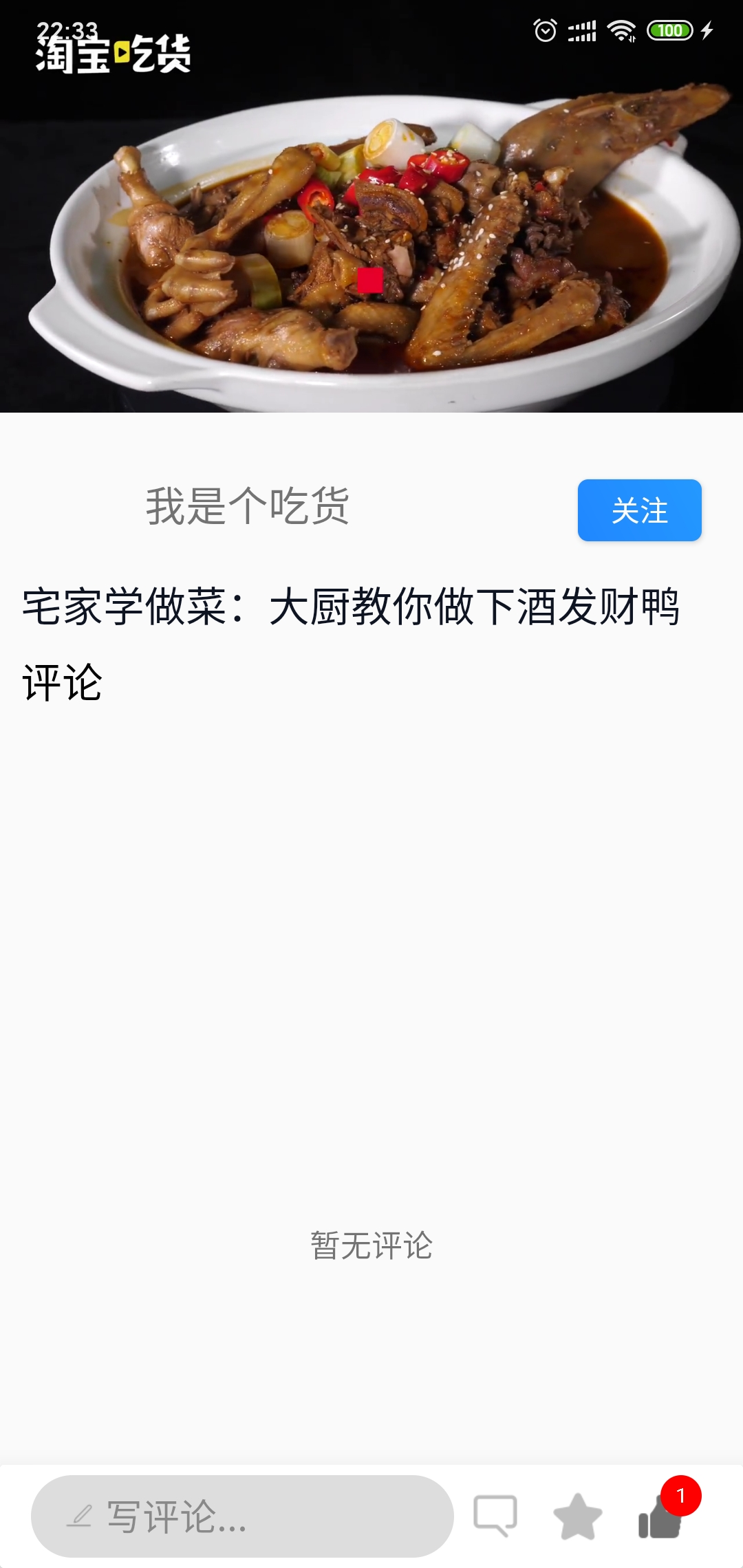Open comments via the speech bubble icon
The image size is (743, 1568).
tap(495, 1515)
